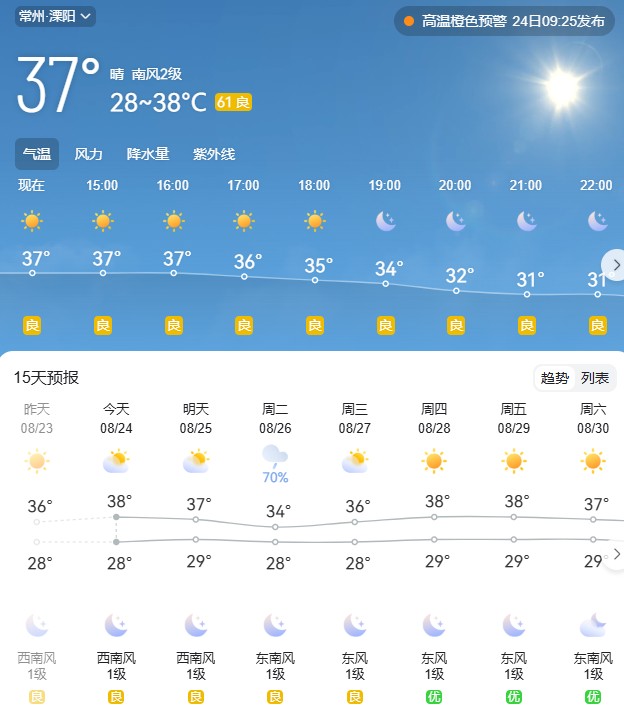Switch to the 降水量 tab
Image resolution: width=624 pixels, height=724 pixels.
[148, 154]
